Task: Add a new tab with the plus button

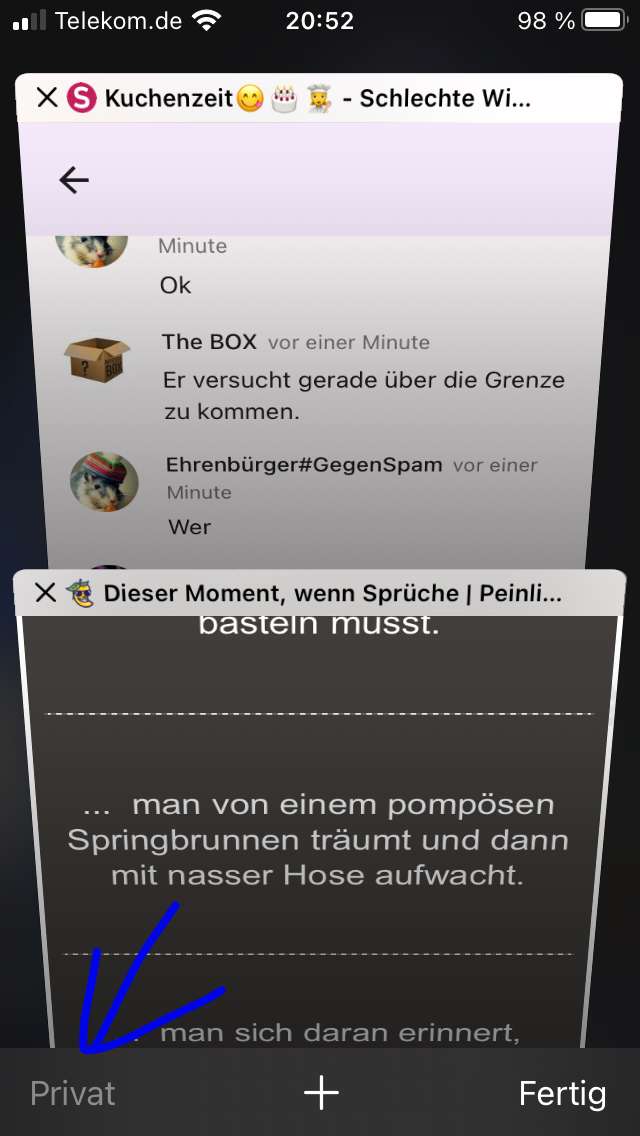Action: [321, 1093]
